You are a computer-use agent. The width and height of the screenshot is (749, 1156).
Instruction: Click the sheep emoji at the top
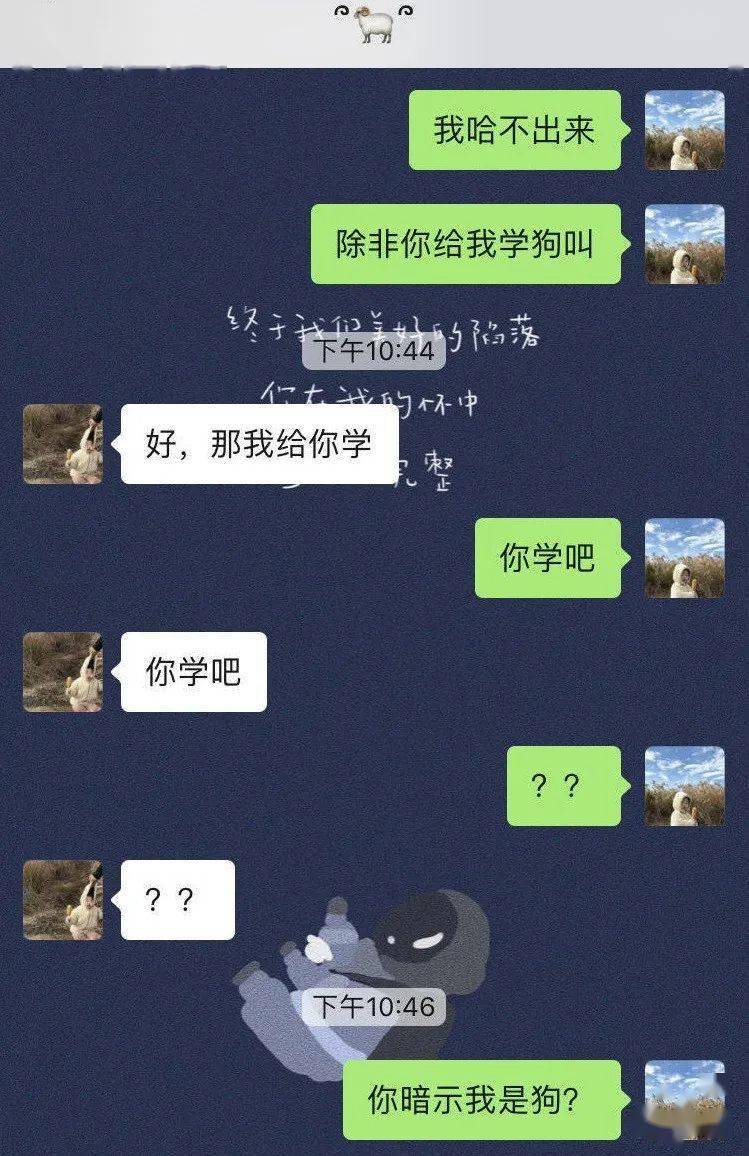tap(372, 25)
